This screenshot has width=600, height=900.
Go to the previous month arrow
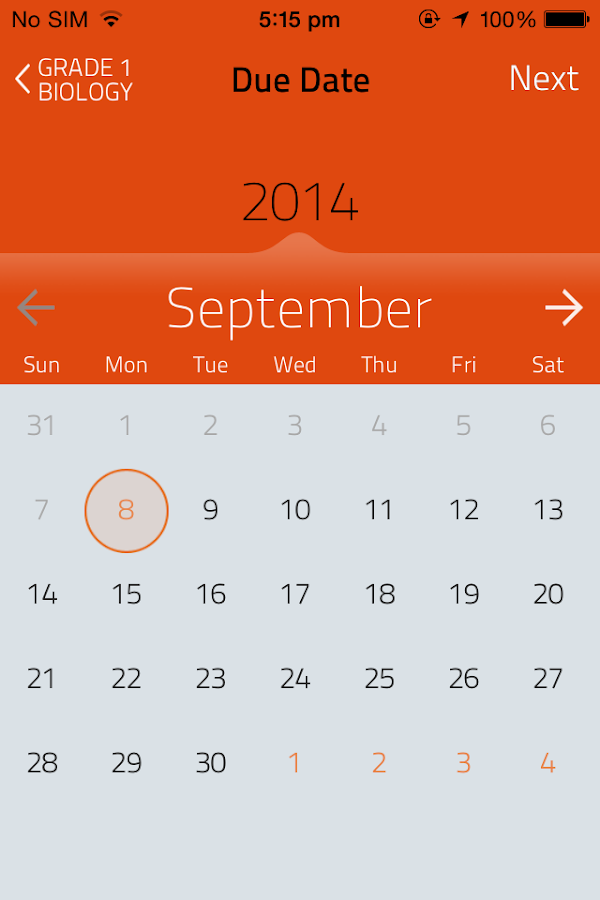pos(36,308)
